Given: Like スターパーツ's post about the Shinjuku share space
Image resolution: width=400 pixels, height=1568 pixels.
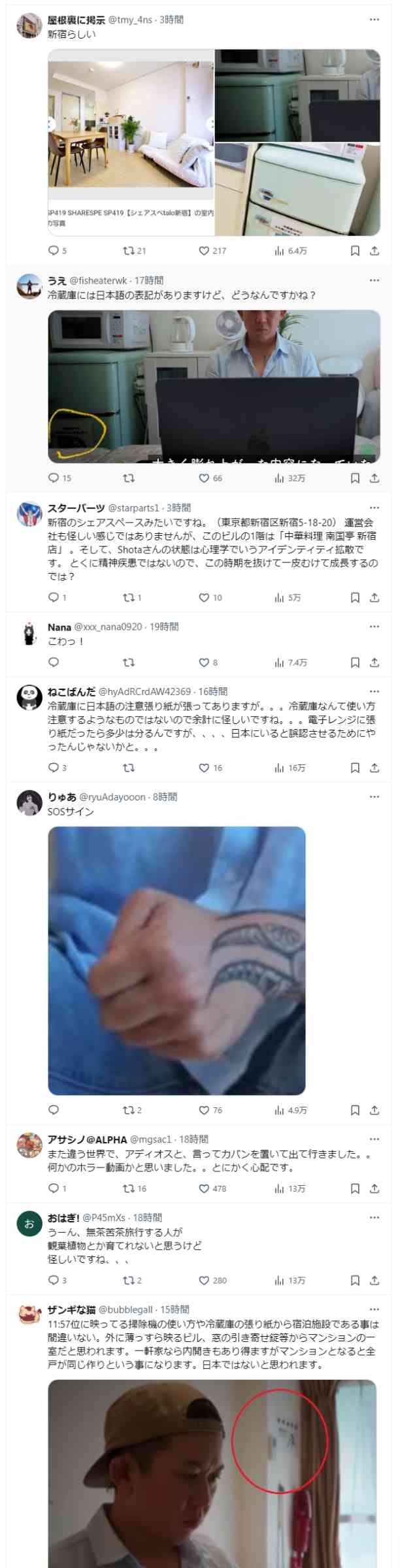Looking at the screenshot, I should coord(204,597).
